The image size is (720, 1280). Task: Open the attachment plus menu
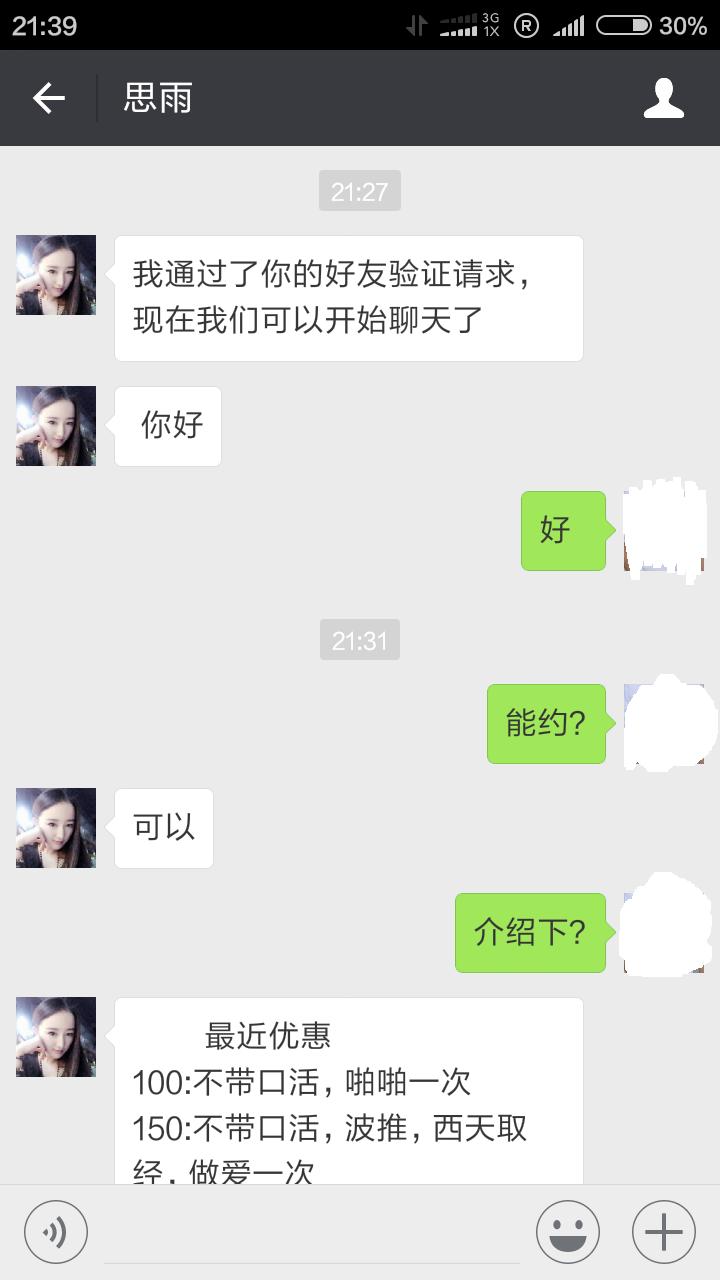pos(663,1230)
